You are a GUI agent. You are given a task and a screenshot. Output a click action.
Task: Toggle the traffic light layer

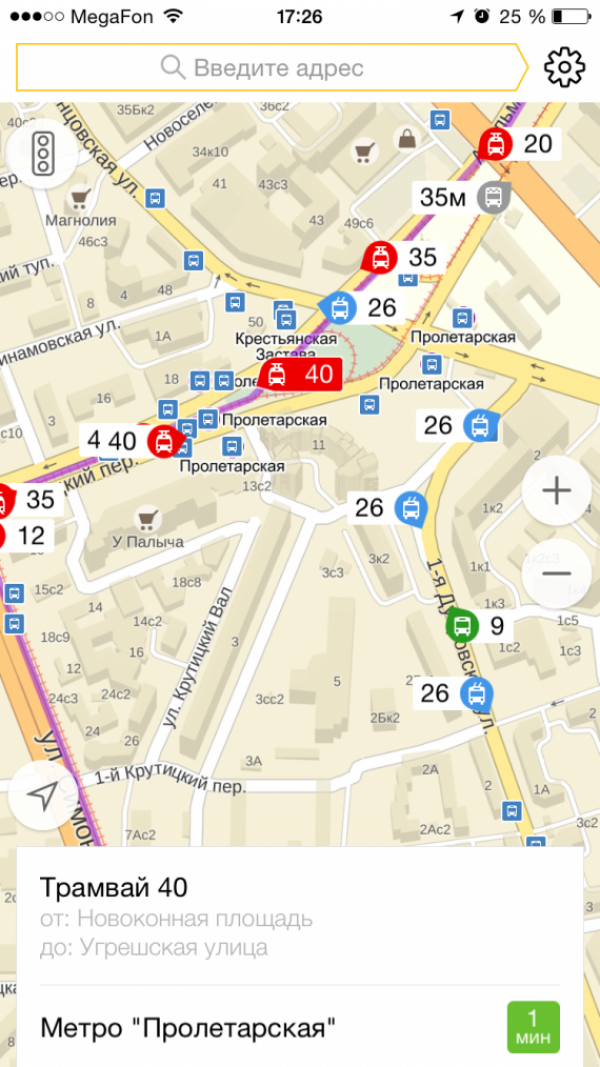[x=42, y=154]
